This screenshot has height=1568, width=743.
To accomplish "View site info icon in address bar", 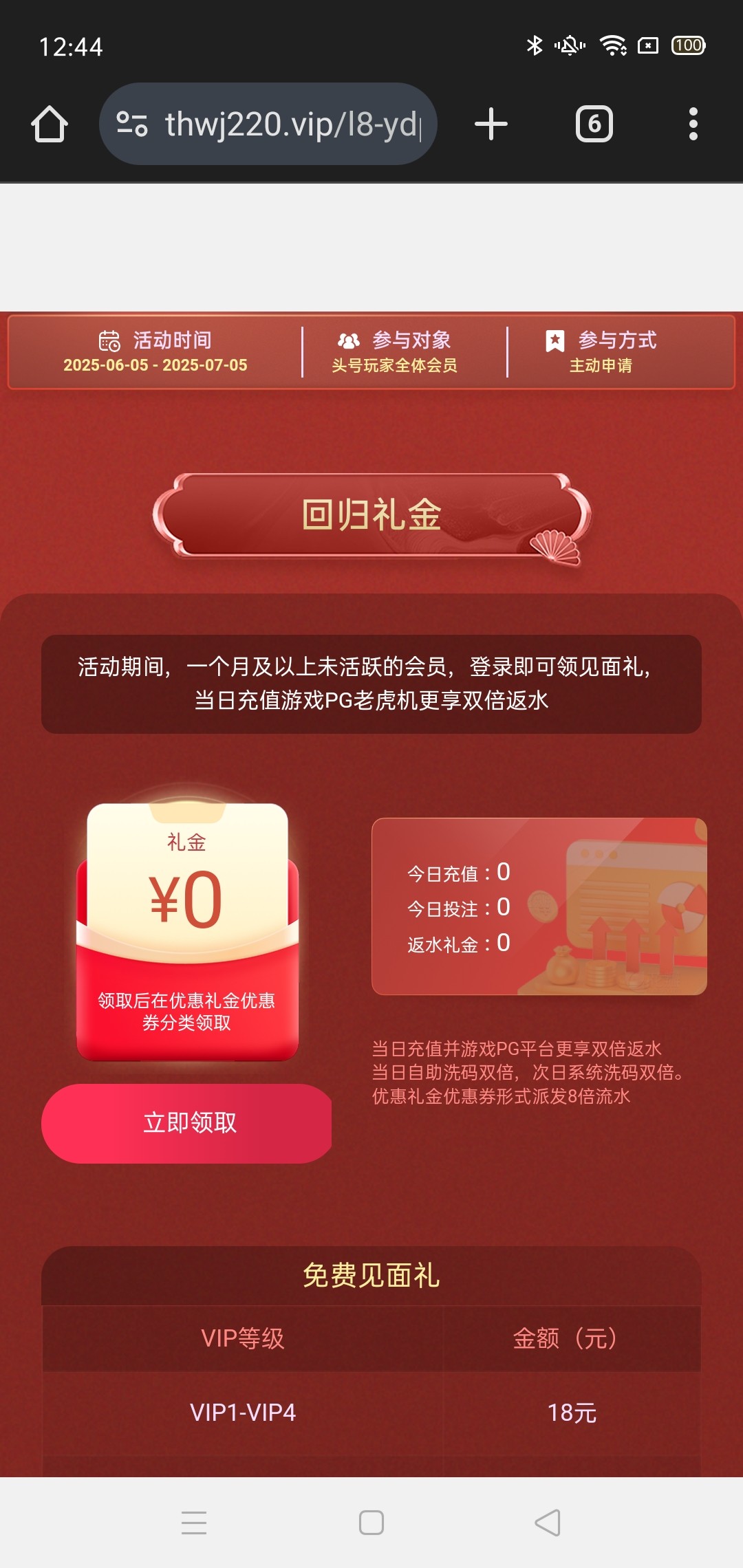I will [132, 124].
